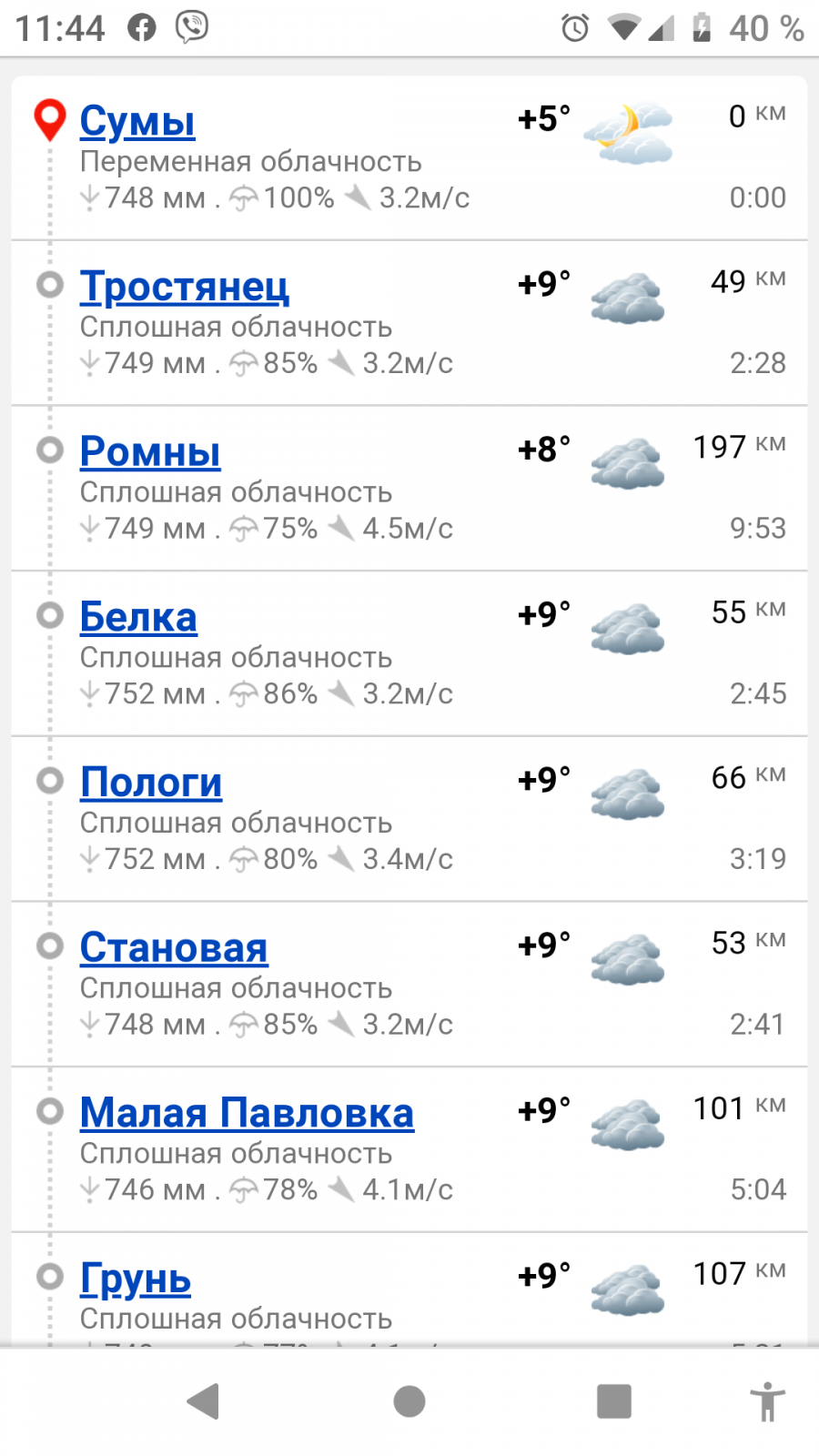Return to the home screen
819x1456 pixels.
[409, 1401]
